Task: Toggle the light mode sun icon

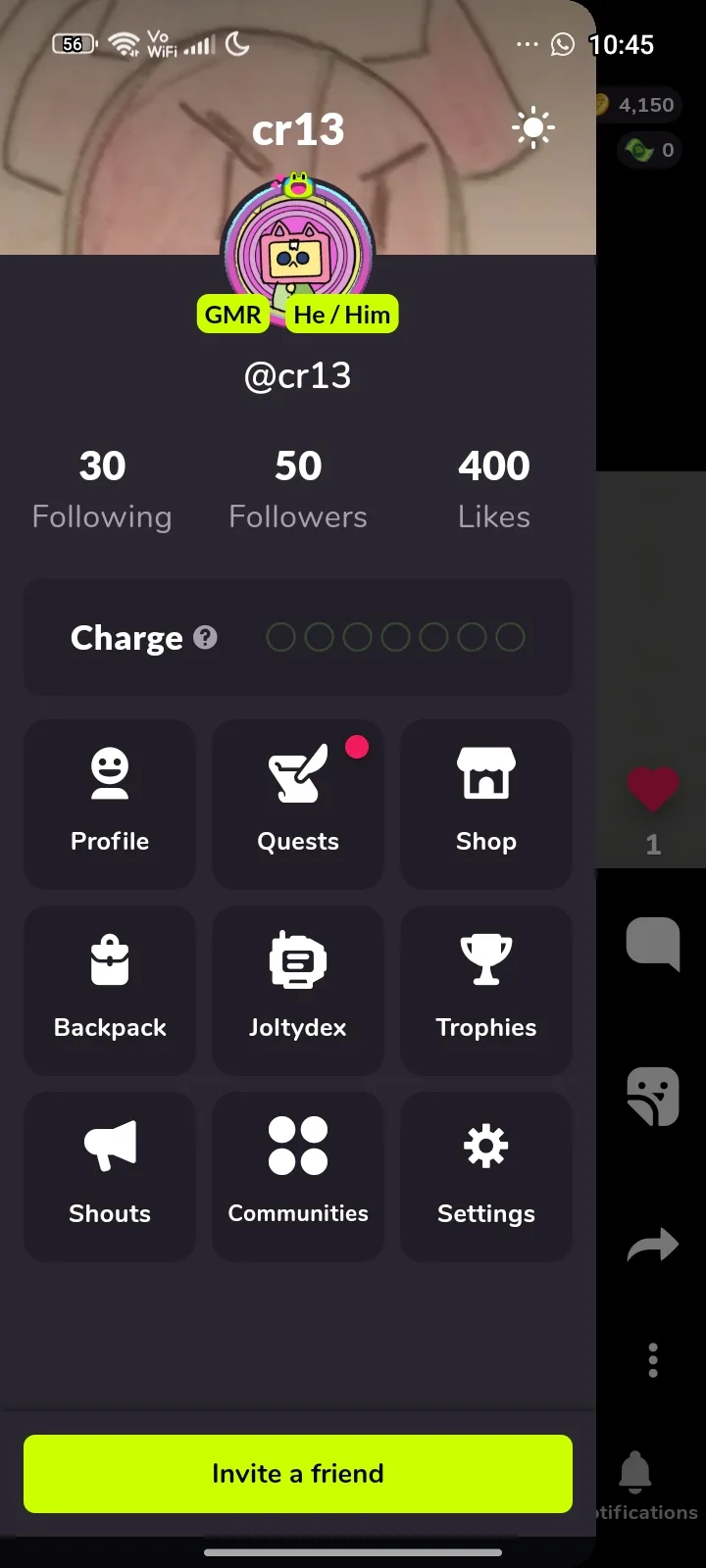Action: pyautogui.click(x=533, y=128)
